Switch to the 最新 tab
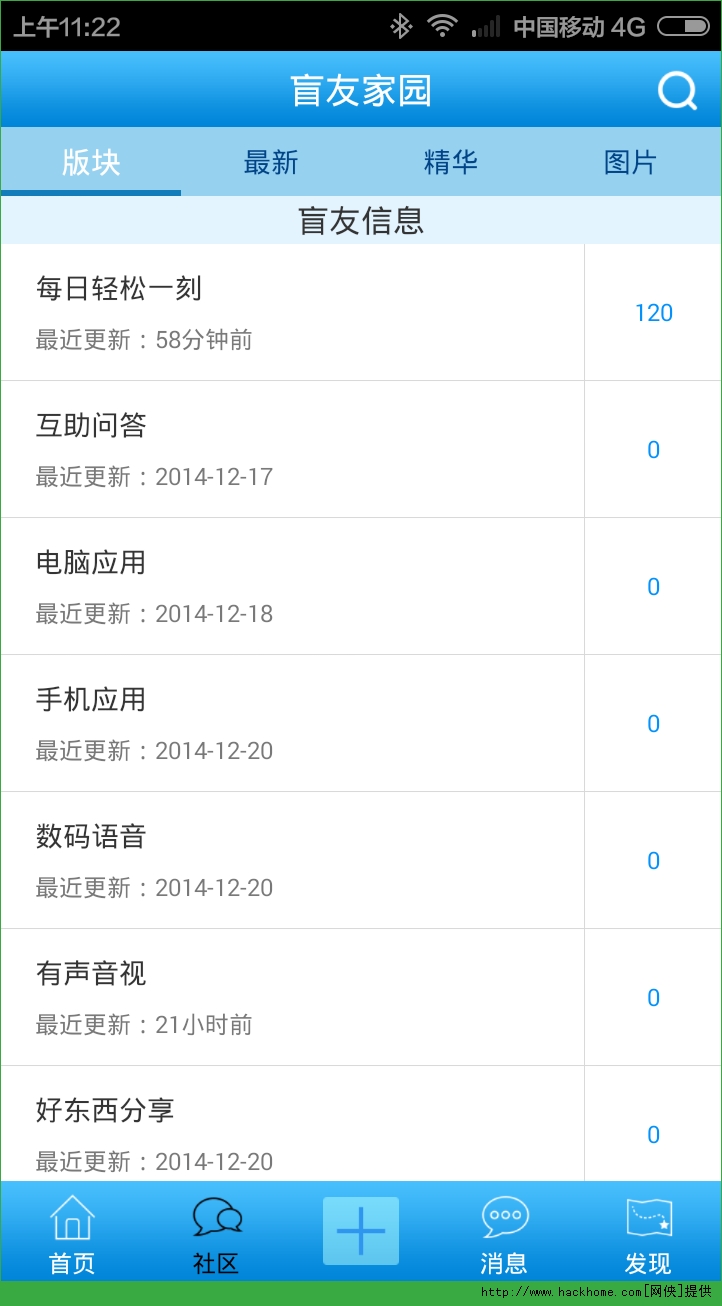 pos(271,162)
